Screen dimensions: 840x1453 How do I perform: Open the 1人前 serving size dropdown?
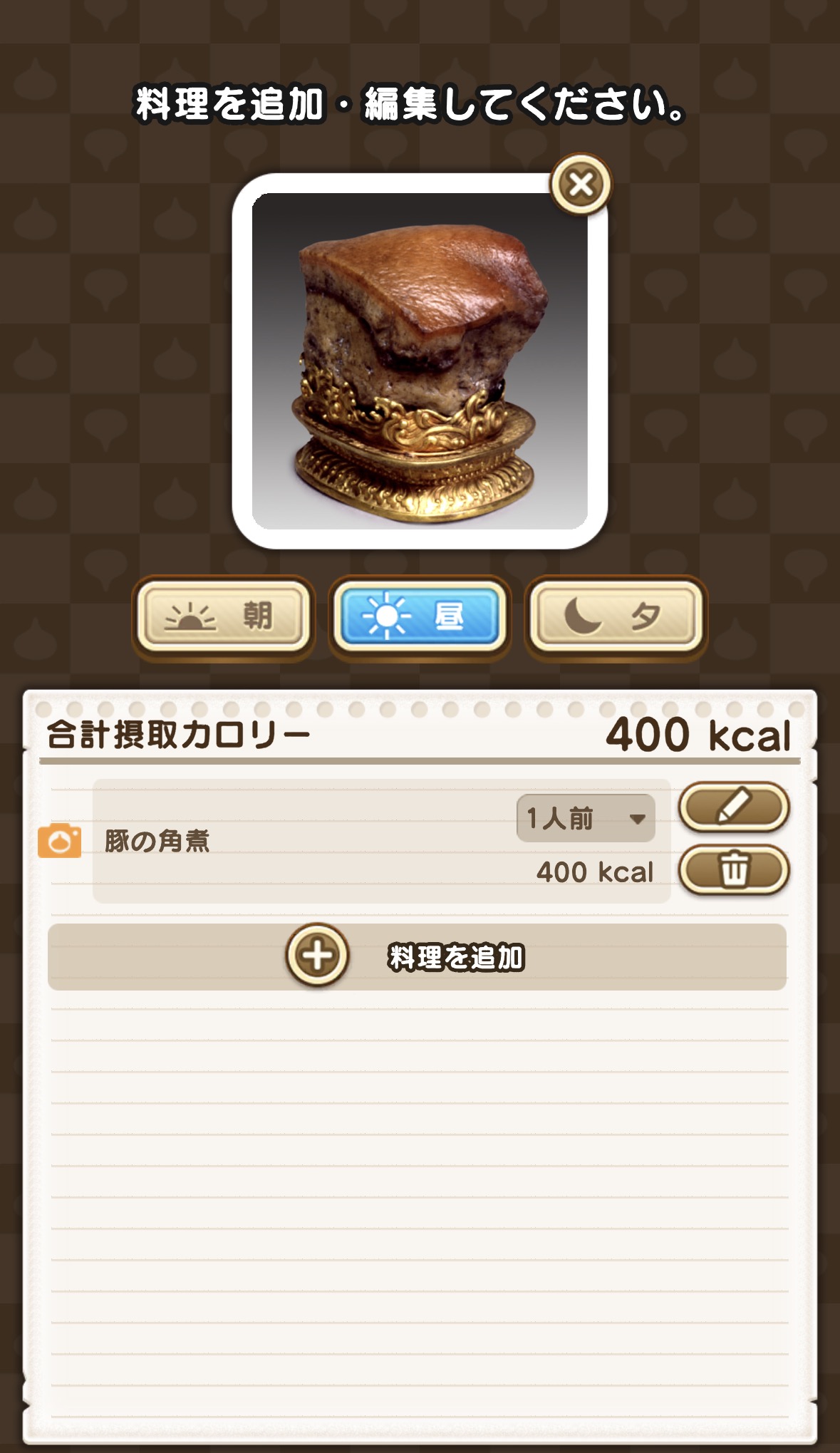click(x=586, y=818)
